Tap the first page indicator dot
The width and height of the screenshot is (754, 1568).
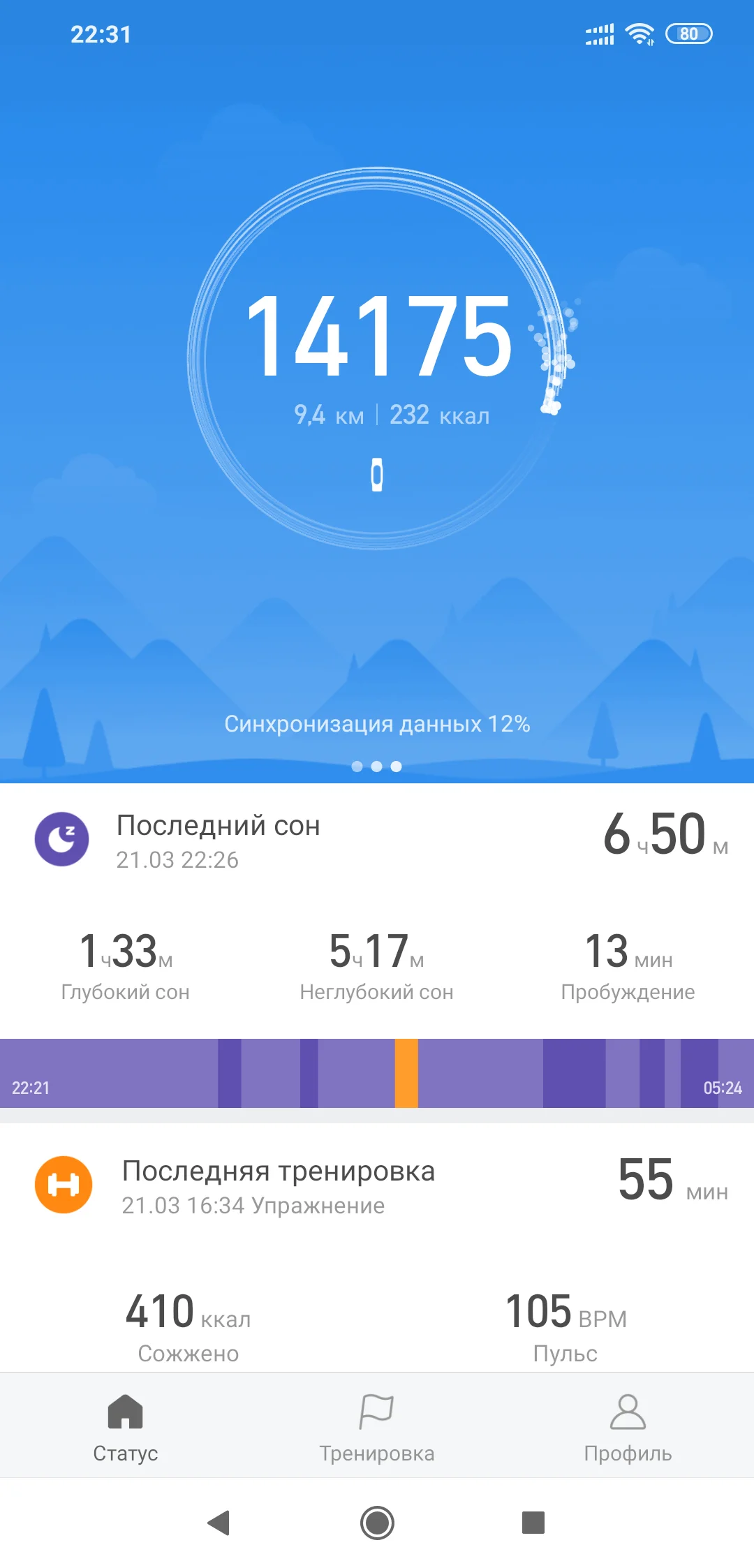358,767
